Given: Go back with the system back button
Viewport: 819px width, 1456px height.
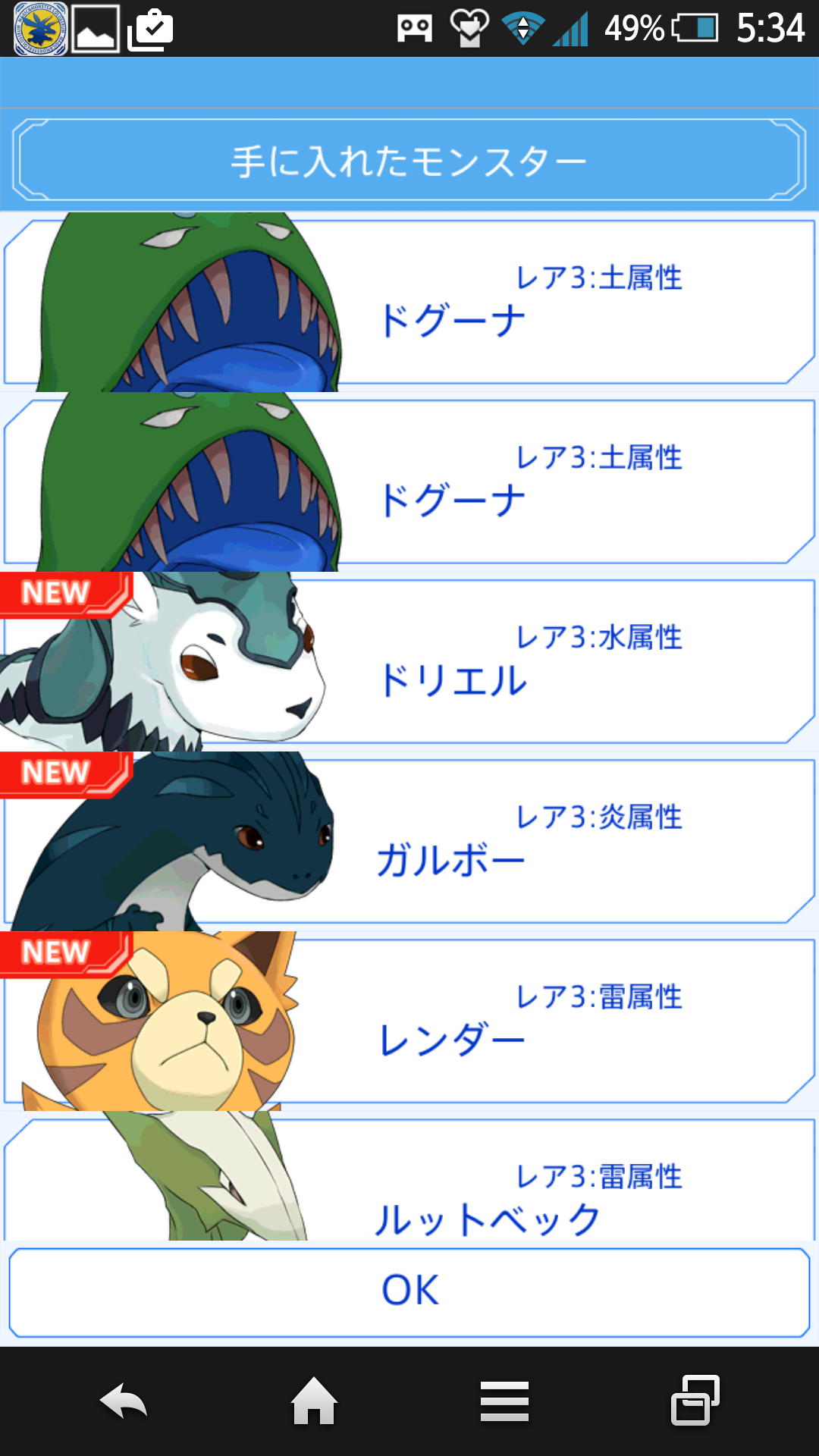Looking at the screenshot, I should (x=124, y=1401).
